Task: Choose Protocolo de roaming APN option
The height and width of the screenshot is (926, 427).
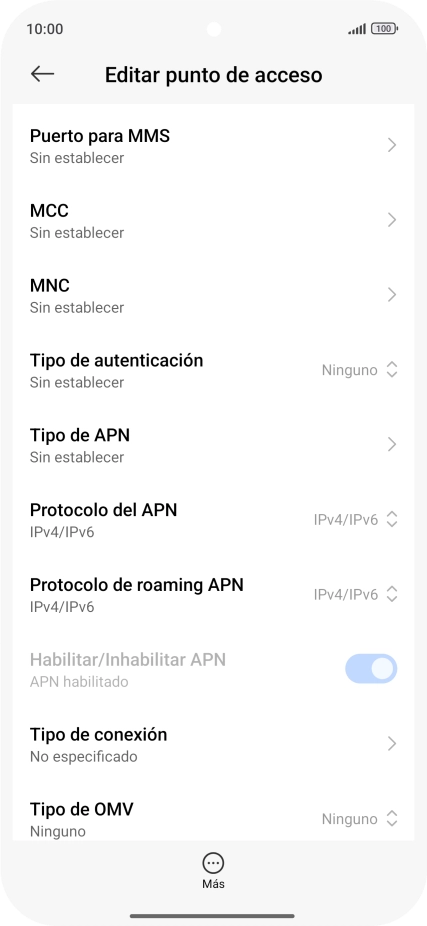Action: (213, 595)
